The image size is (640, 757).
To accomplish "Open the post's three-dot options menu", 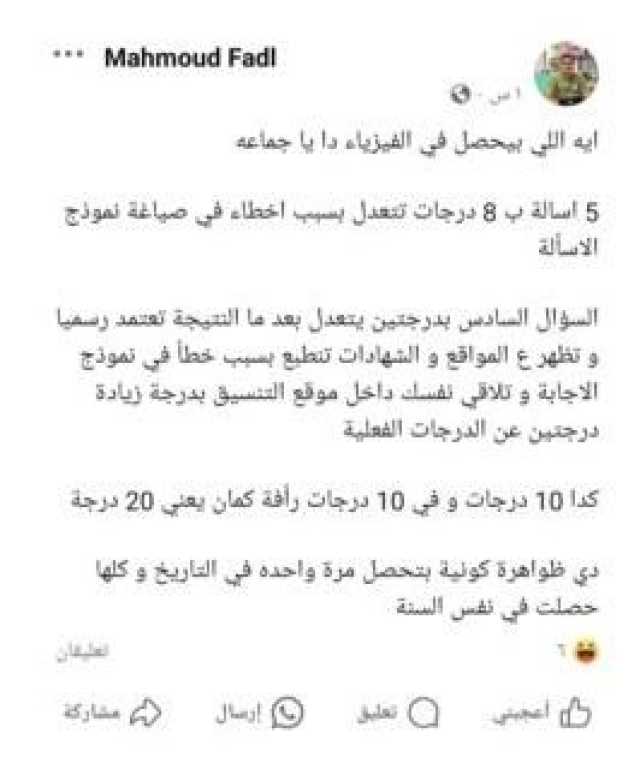I will point(69,57).
